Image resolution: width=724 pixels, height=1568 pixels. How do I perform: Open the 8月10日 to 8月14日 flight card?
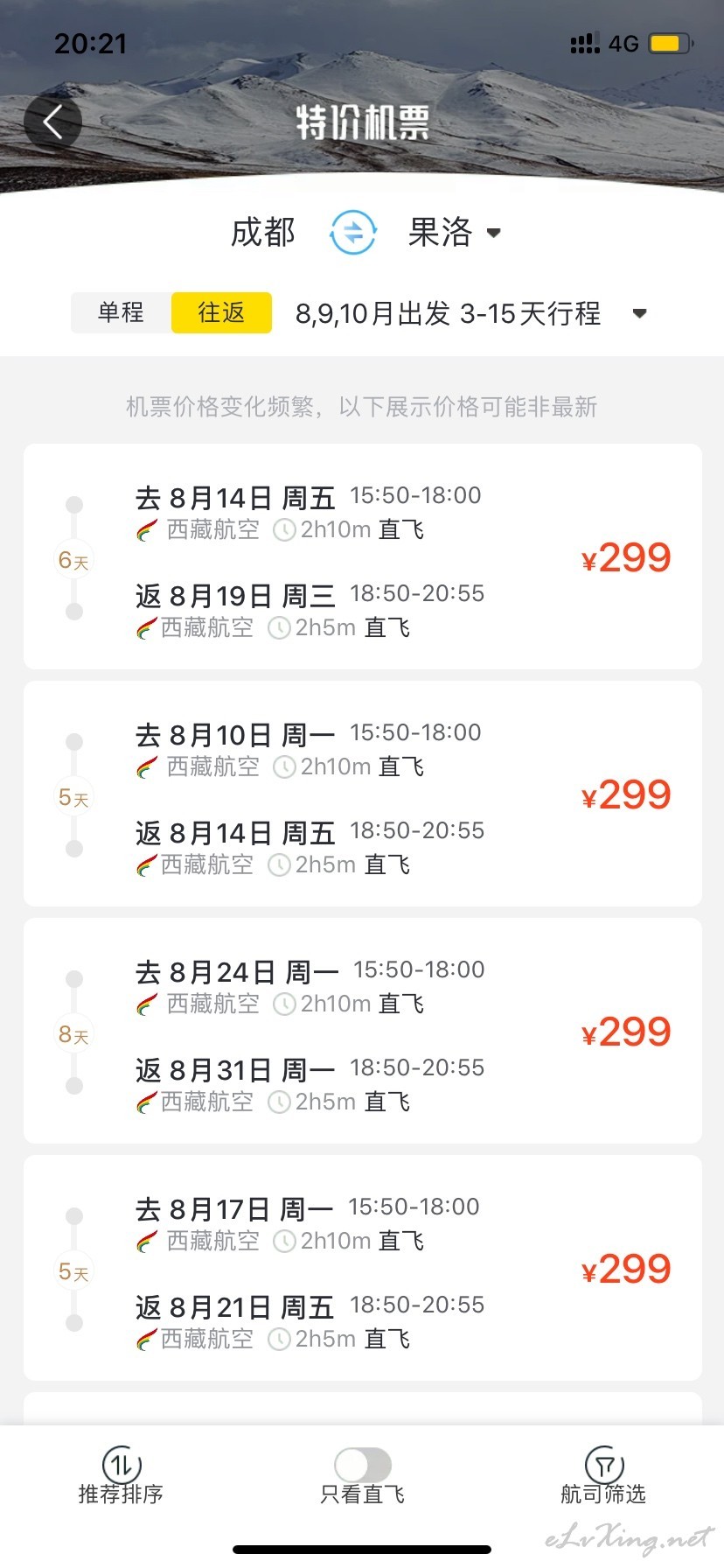point(362,794)
